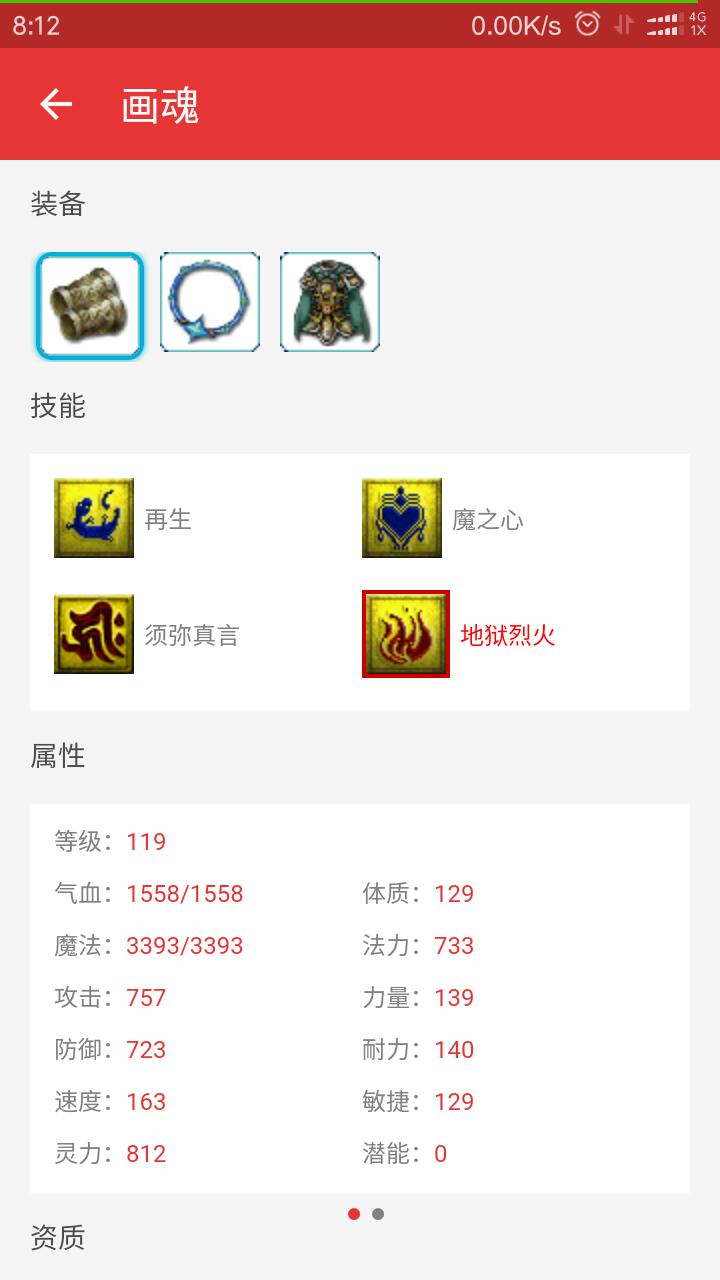The width and height of the screenshot is (720, 1280).
Task: Select the bracer equipment item
Action: coord(90,304)
